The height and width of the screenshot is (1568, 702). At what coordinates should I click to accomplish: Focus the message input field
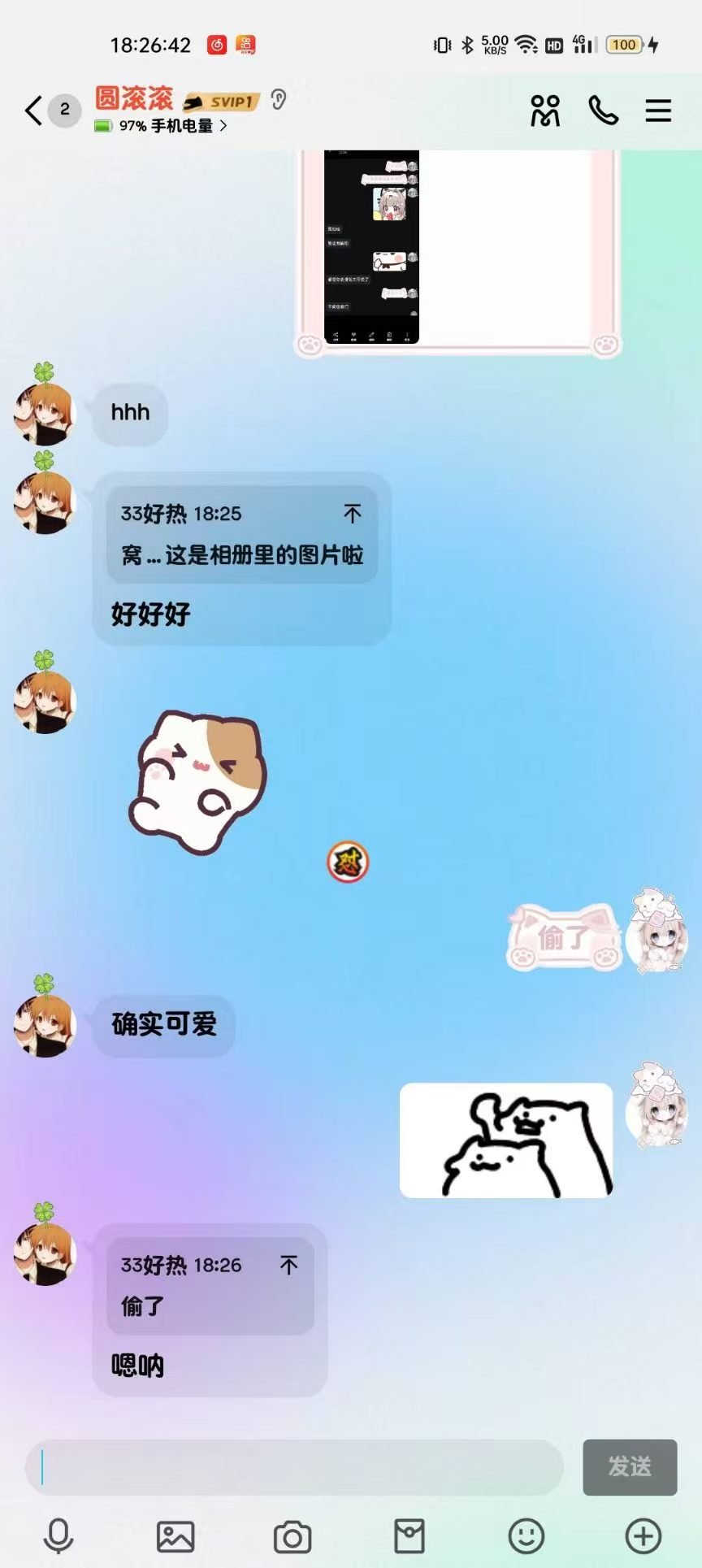tap(294, 1467)
